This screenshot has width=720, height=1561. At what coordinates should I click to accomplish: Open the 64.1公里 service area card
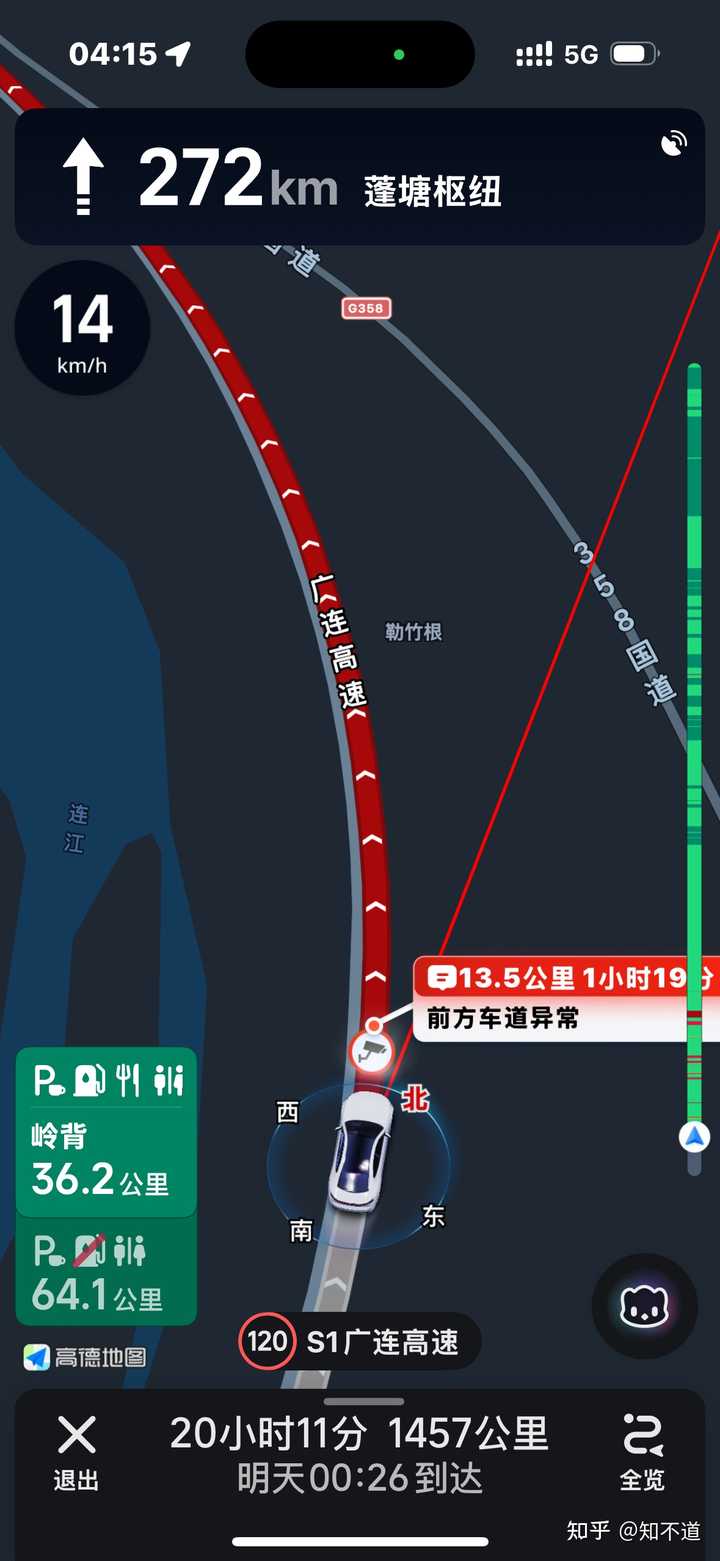(106, 1273)
